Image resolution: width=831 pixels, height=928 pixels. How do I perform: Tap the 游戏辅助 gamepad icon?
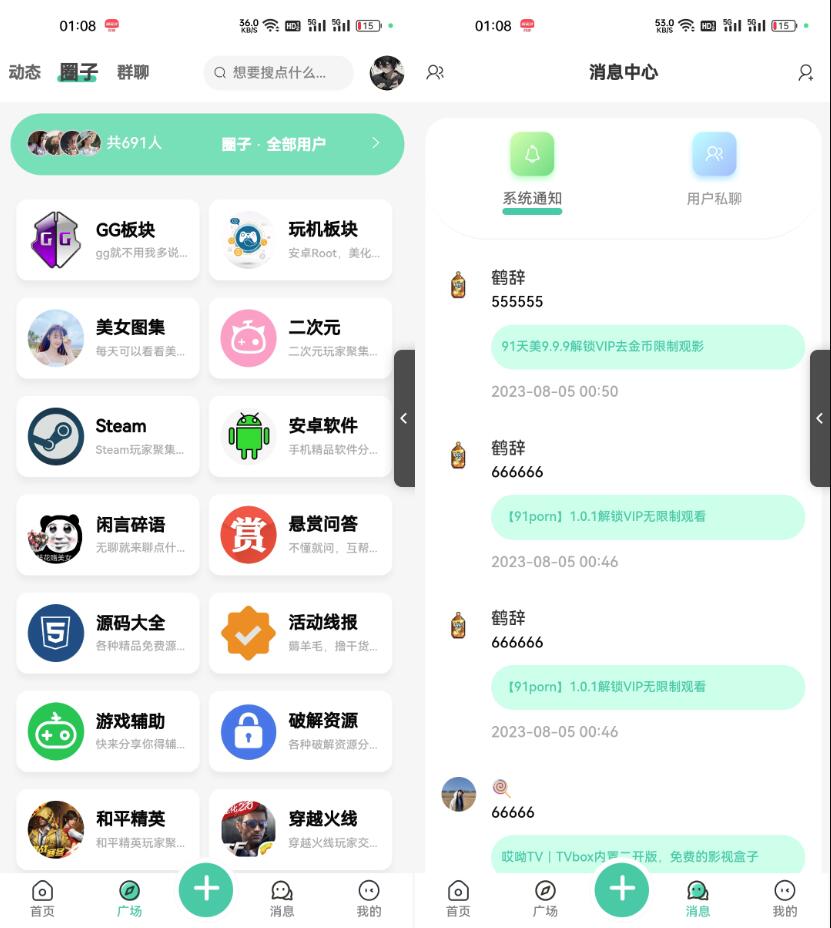55,731
